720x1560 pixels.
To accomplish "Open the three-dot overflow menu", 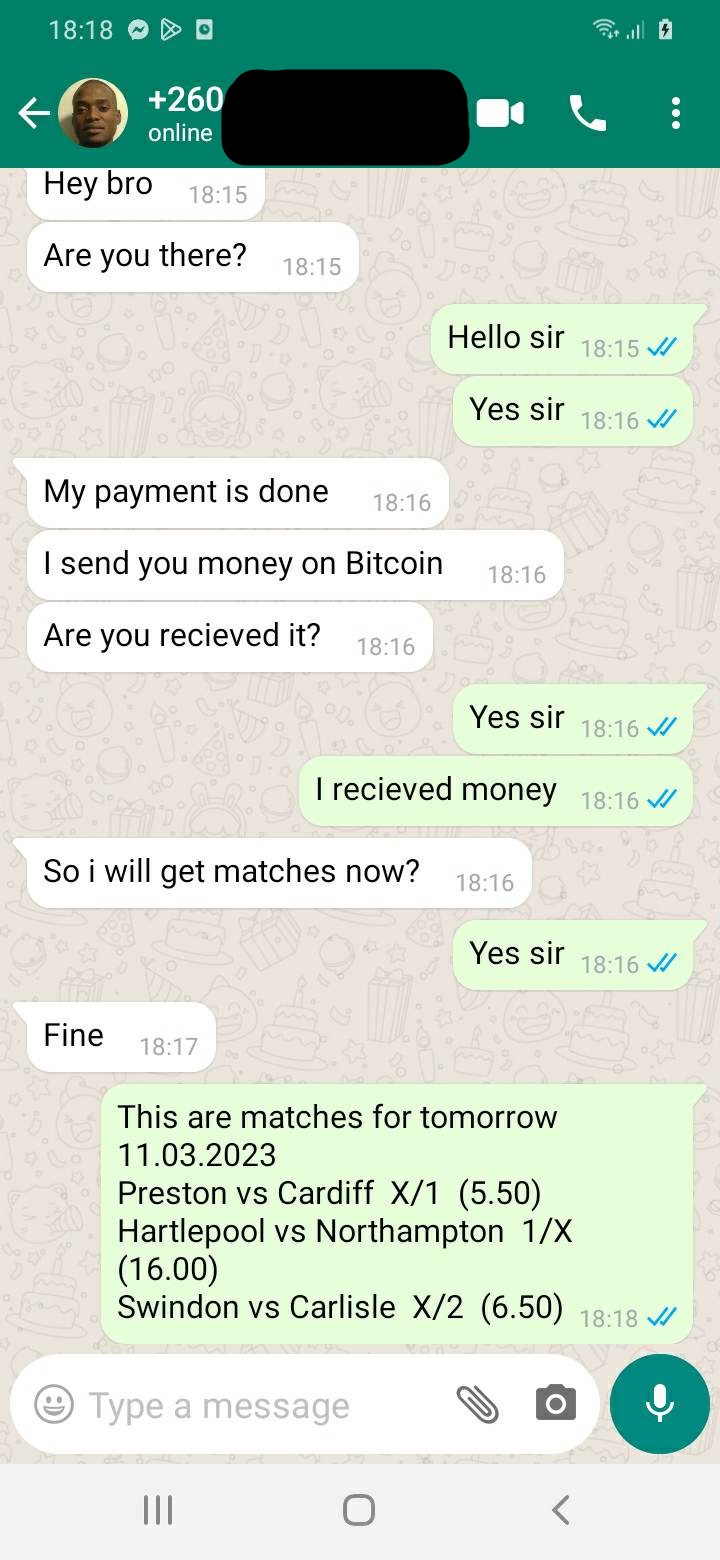I will pyautogui.click(x=676, y=114).
